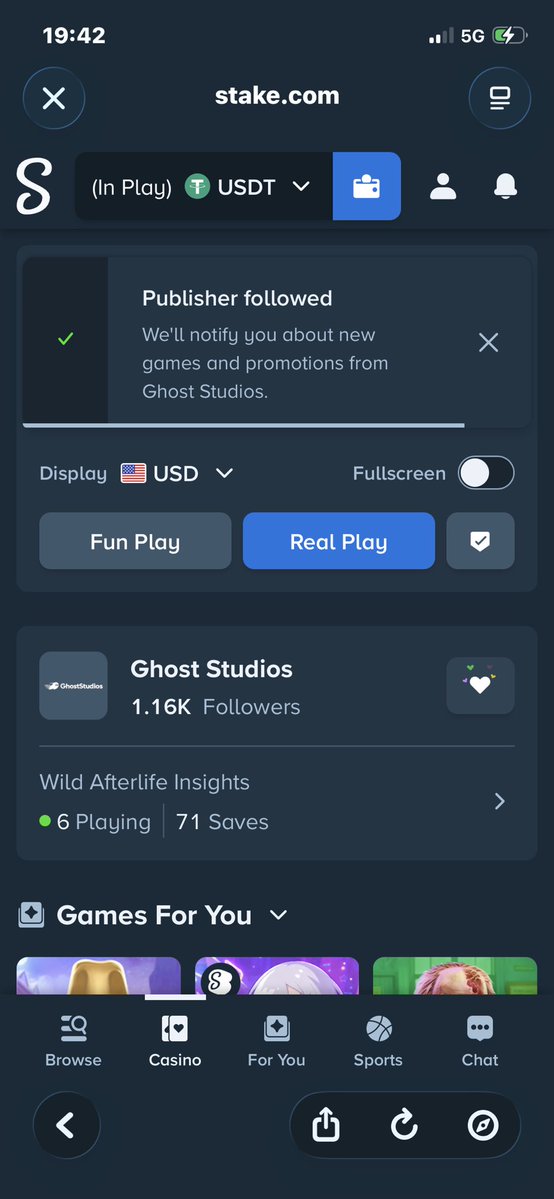Select Real Play mode
554x1199 pixels.
(x=339, y=541)
